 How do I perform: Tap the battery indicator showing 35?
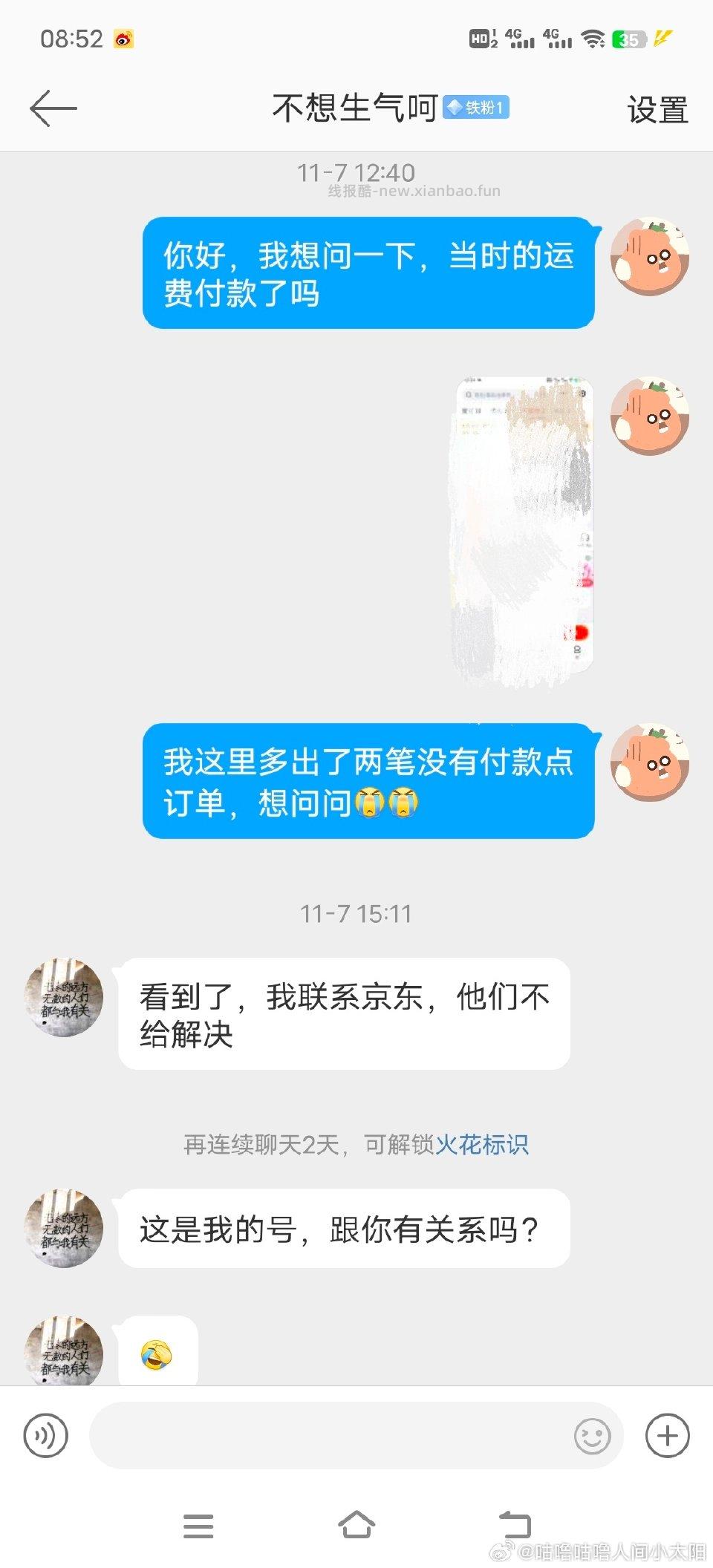628,39
